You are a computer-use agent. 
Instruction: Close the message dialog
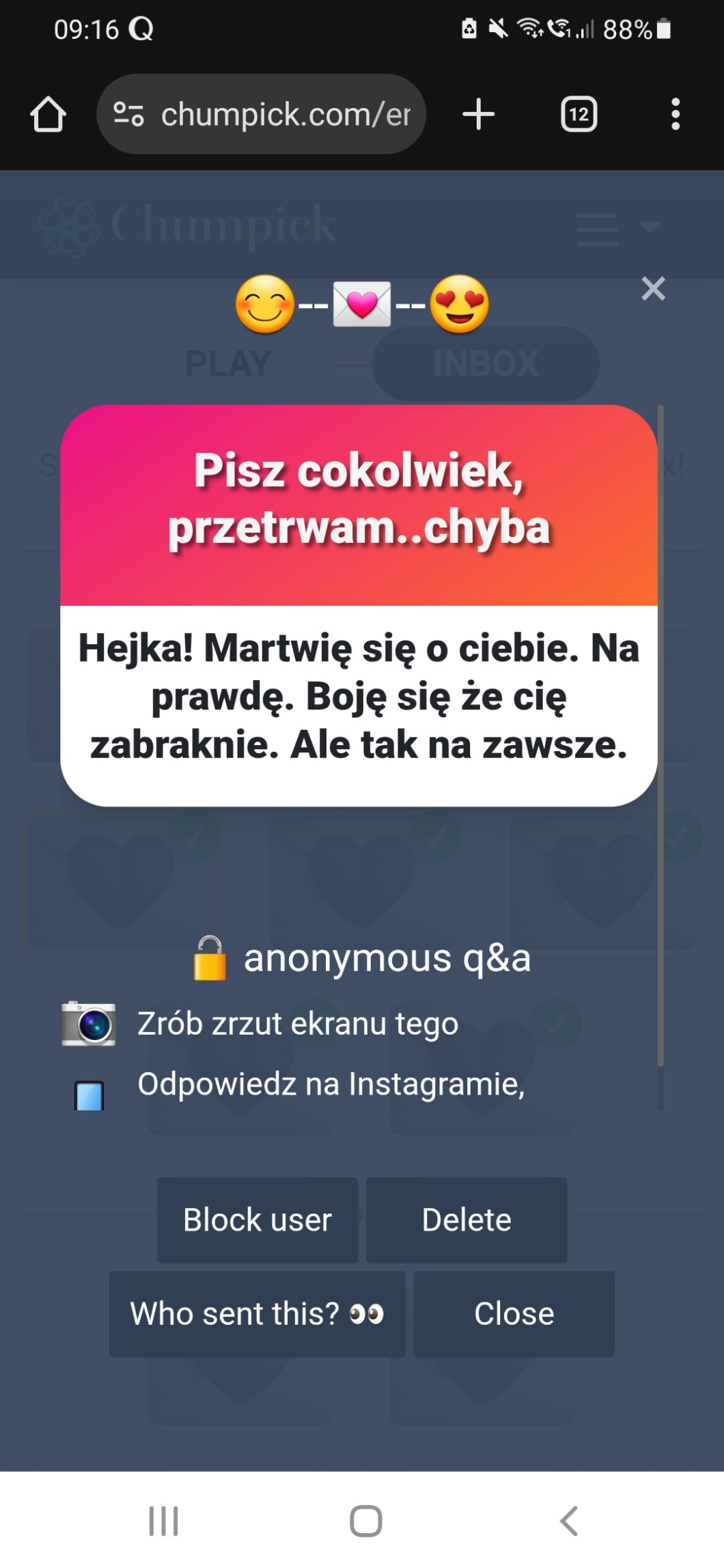[x=514, y=1313]
